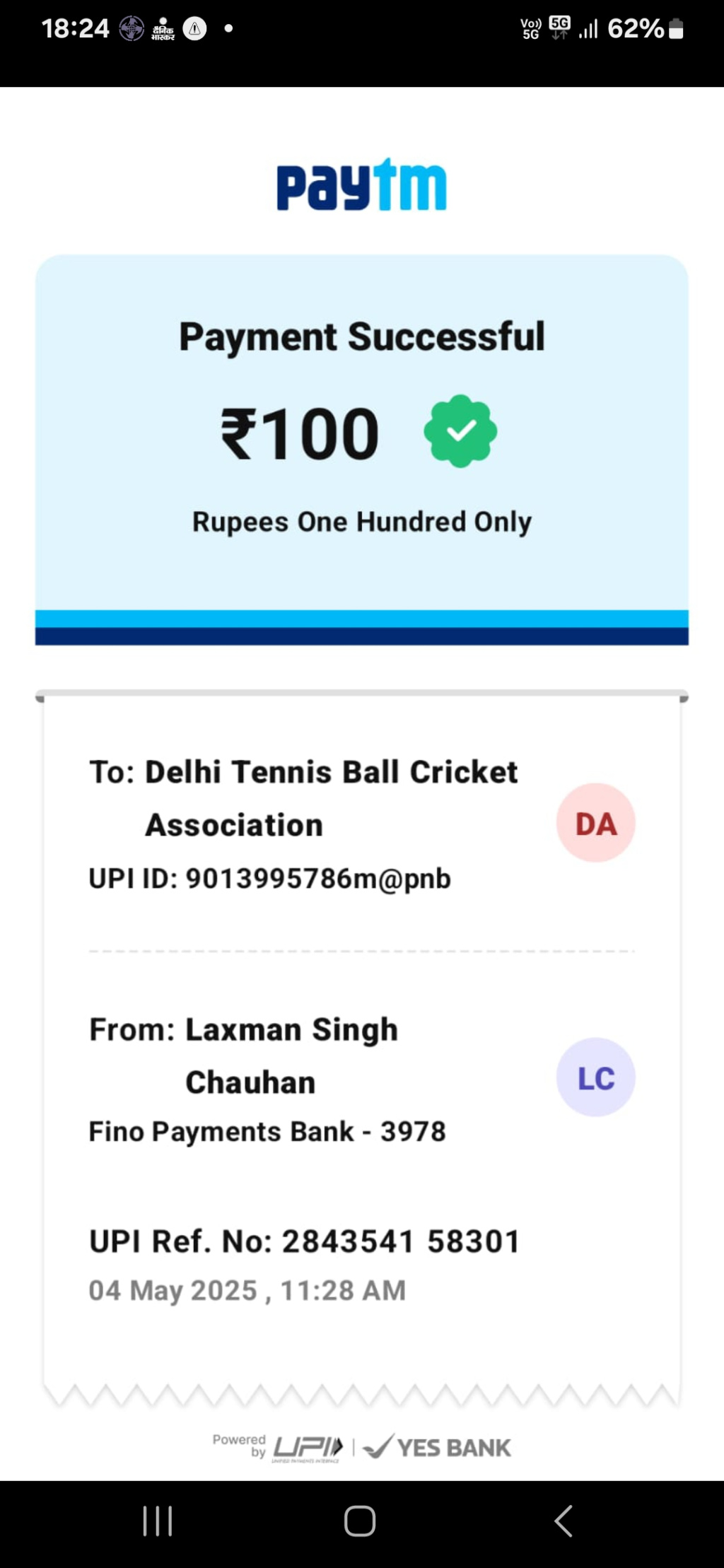Go back using the navigation bar
Image resolution: width=724 pixels, height=1568 pixels.
click(x=564, y=1521)
